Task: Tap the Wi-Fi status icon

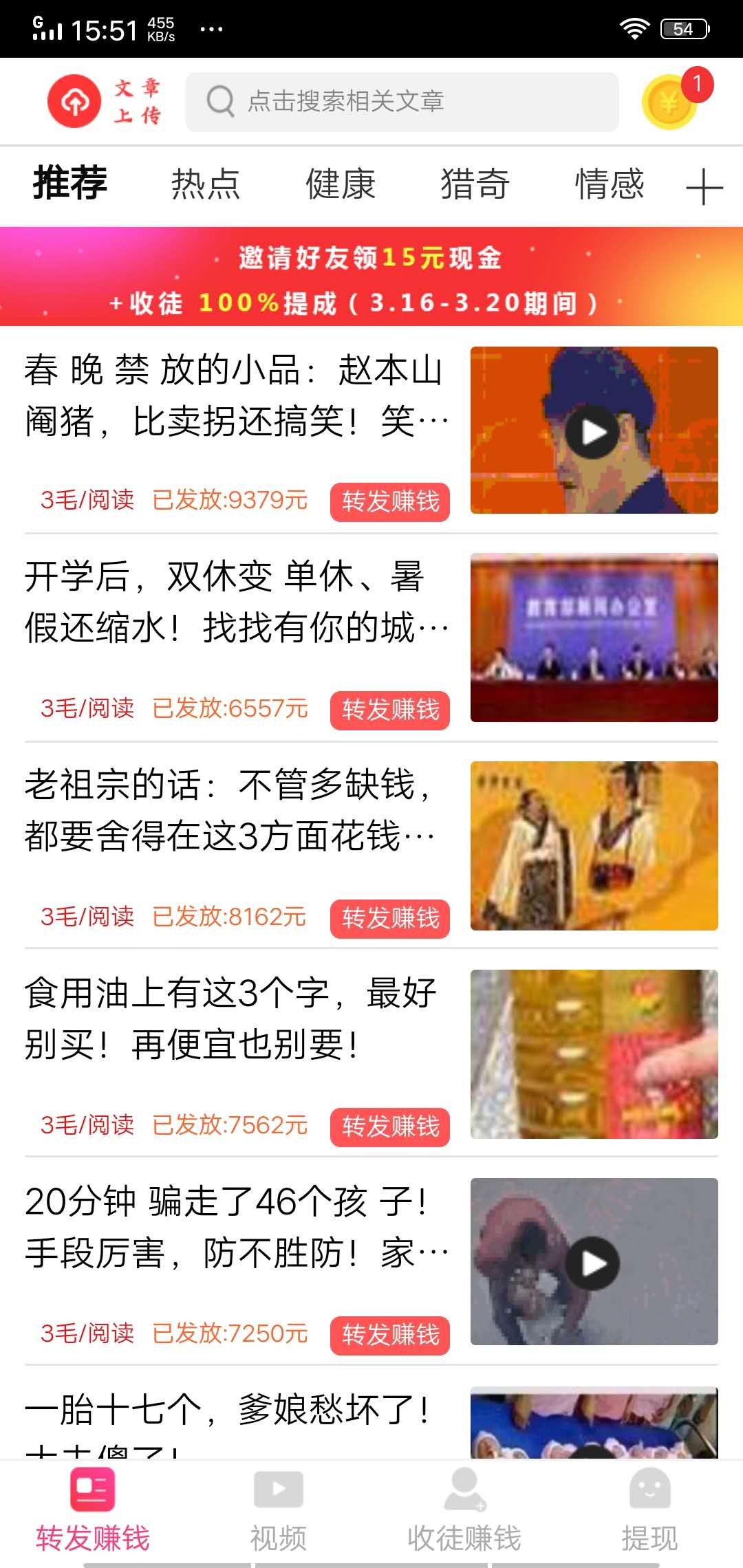Action: tap(632, 28)
